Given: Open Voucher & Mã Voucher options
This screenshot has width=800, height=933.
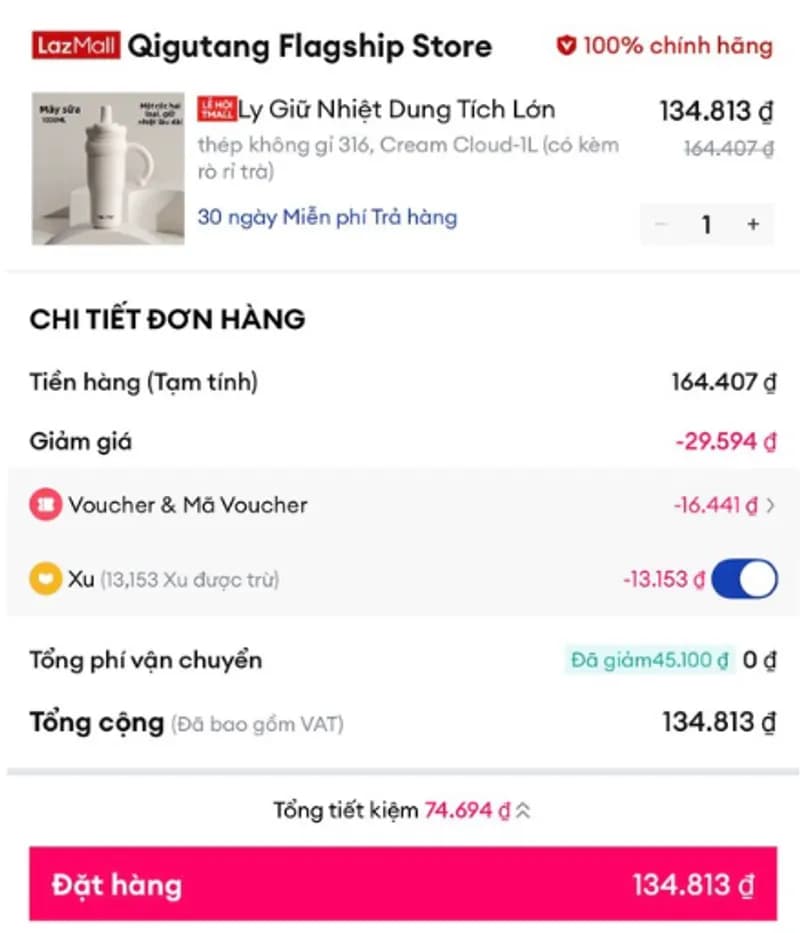Looking at the screenshot, I should tap(400, 505).
